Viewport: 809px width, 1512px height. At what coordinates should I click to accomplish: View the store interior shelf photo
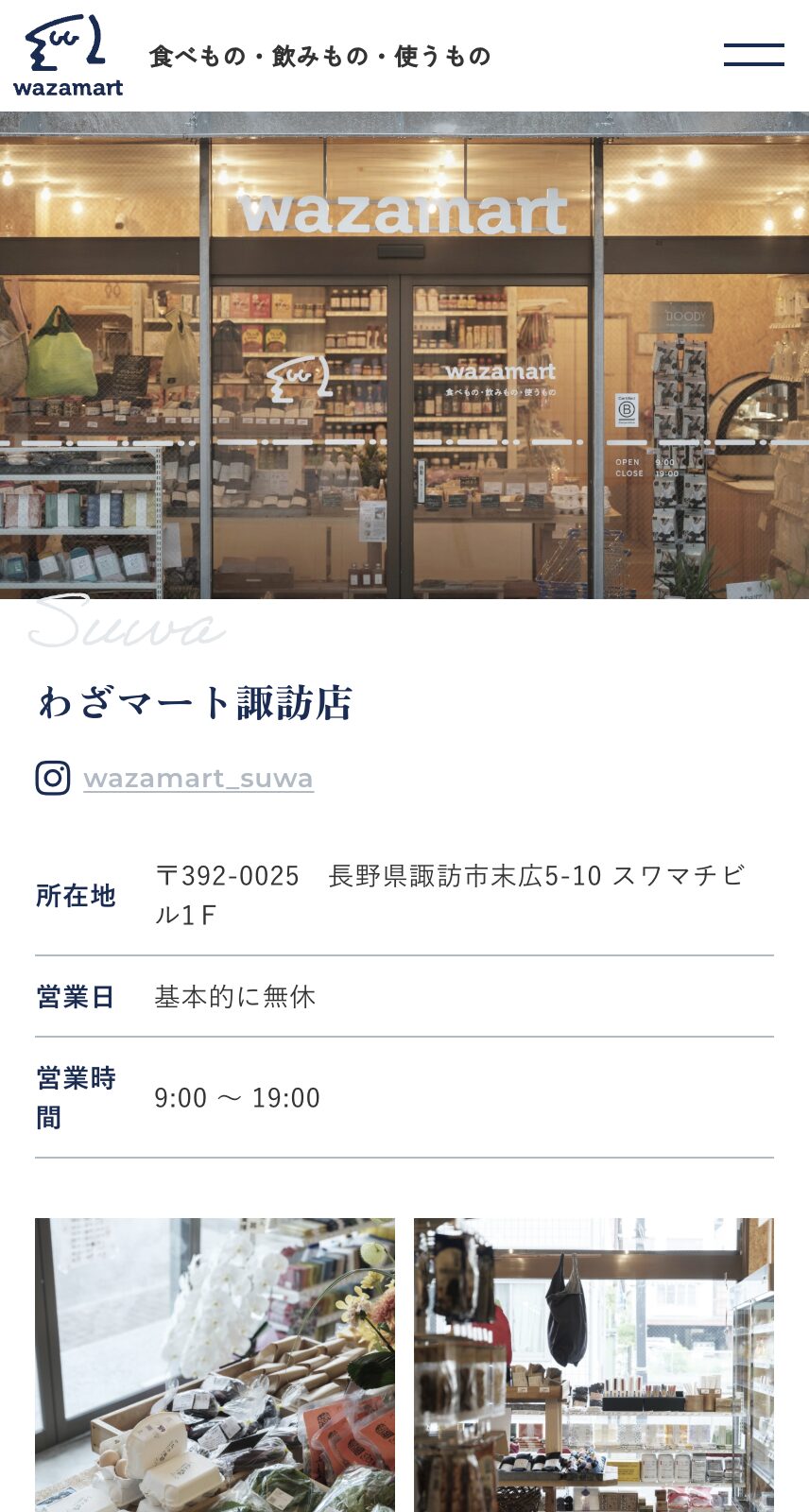pyautogui.click(x=594, y=1365)
